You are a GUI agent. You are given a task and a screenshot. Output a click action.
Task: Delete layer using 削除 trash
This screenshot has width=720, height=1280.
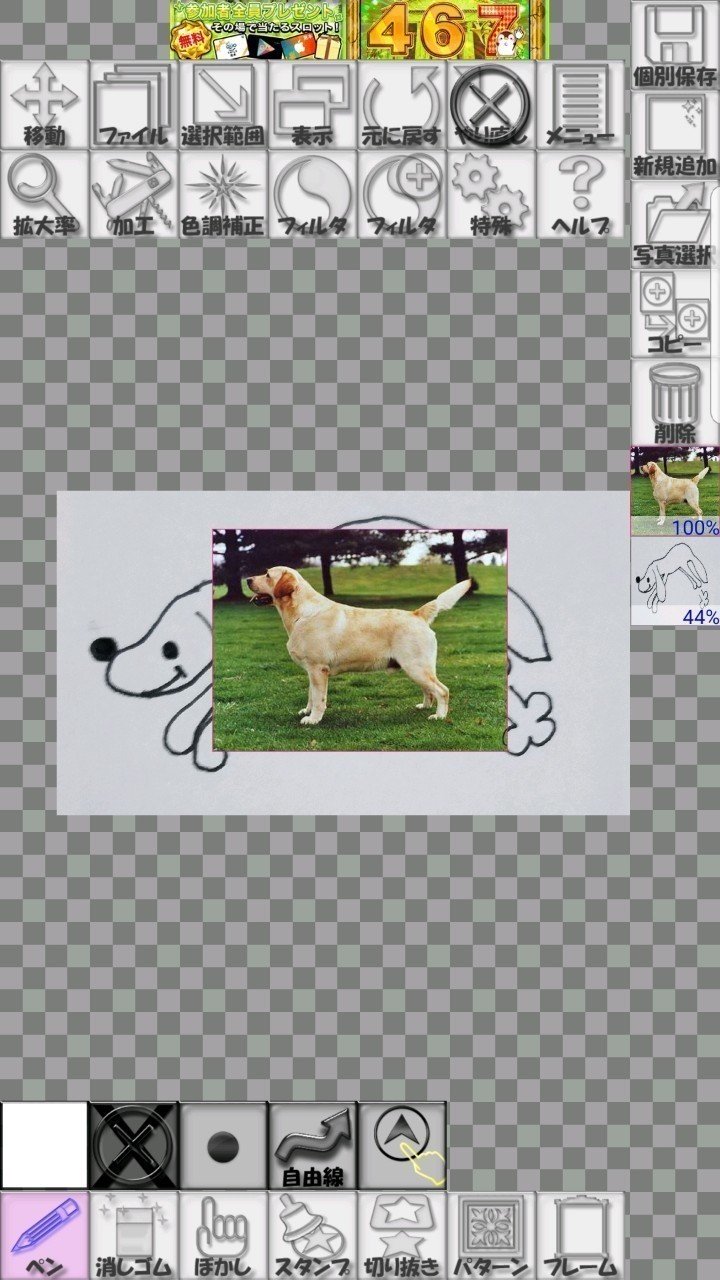(x=675, y=402)
